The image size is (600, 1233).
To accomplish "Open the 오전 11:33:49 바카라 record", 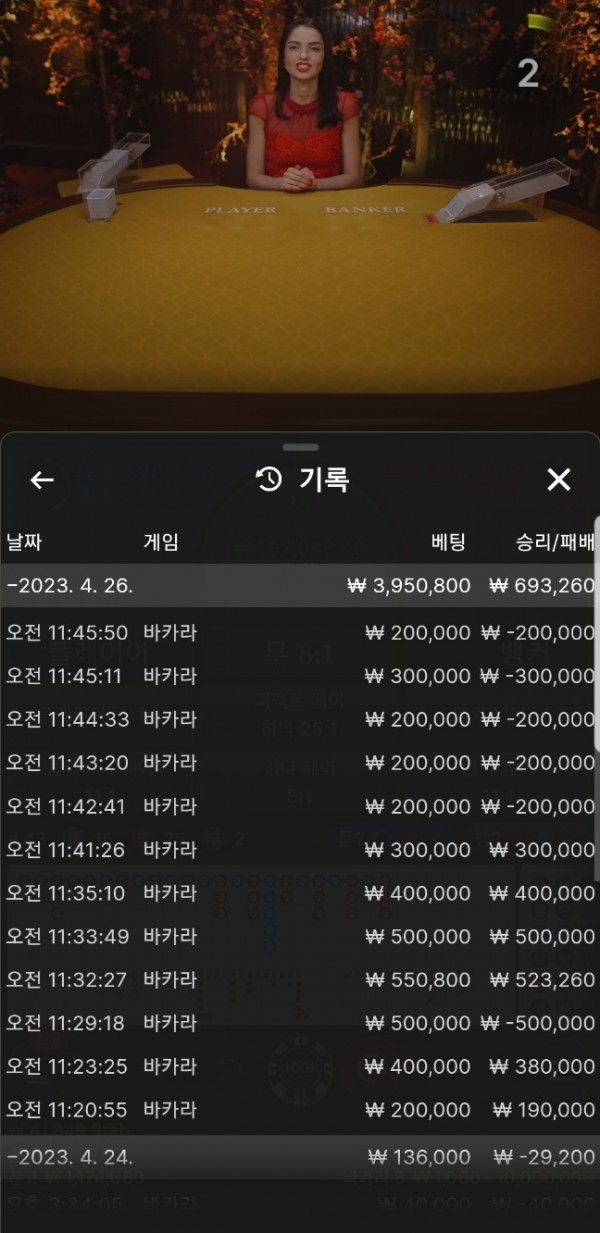I will (298, 936).
